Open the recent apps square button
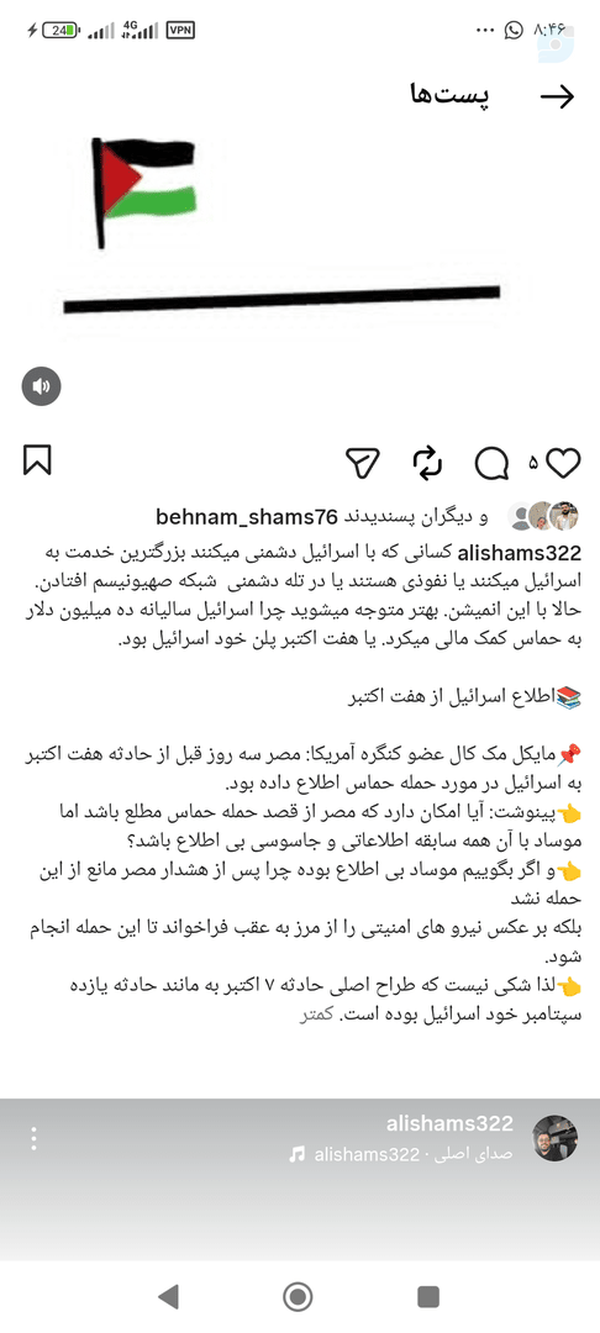The width and height of the screenshot is (600, 1333). [x=428, y=1297]
